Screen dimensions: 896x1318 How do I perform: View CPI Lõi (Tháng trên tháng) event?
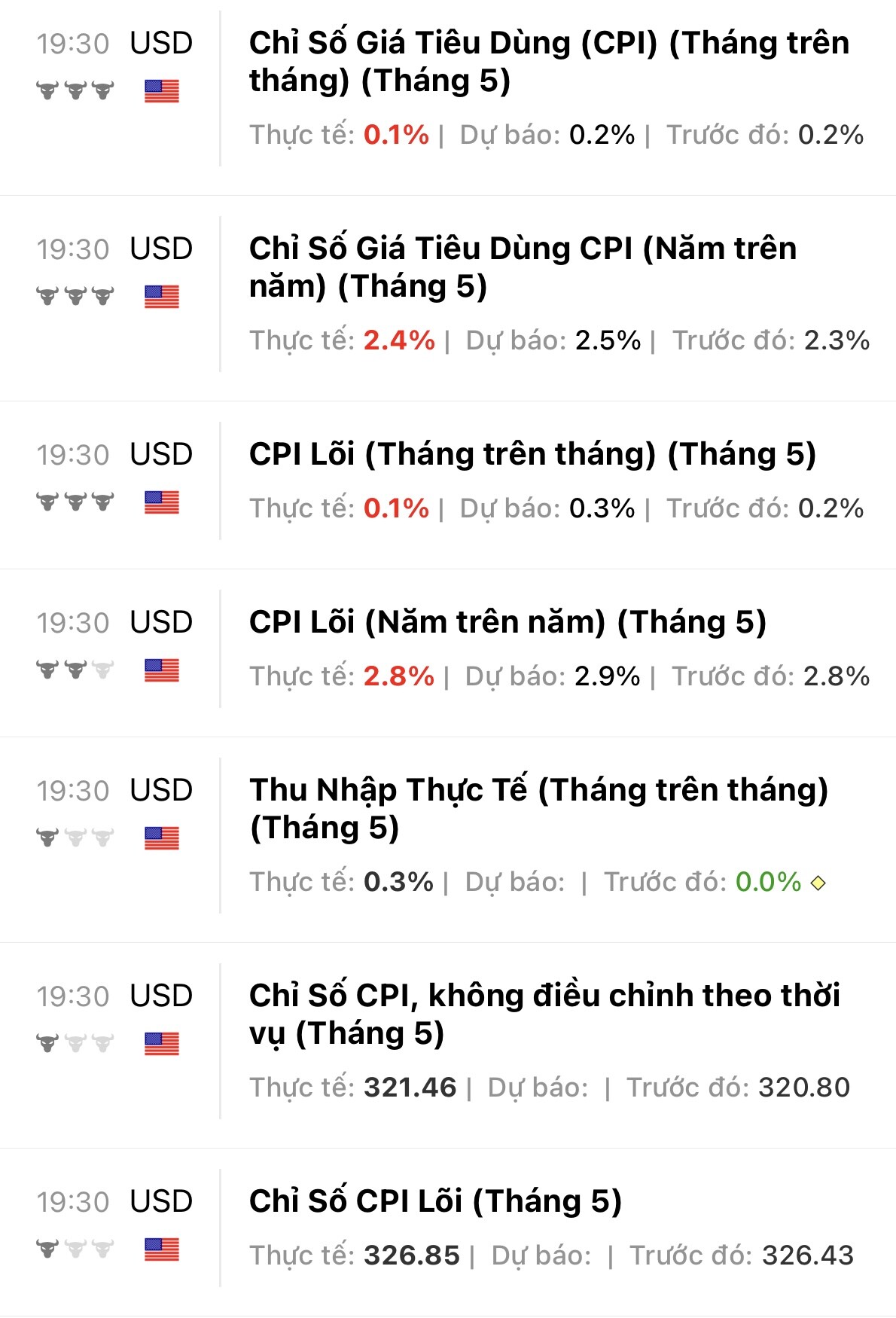pyautogui.click(x=532, y=454)
